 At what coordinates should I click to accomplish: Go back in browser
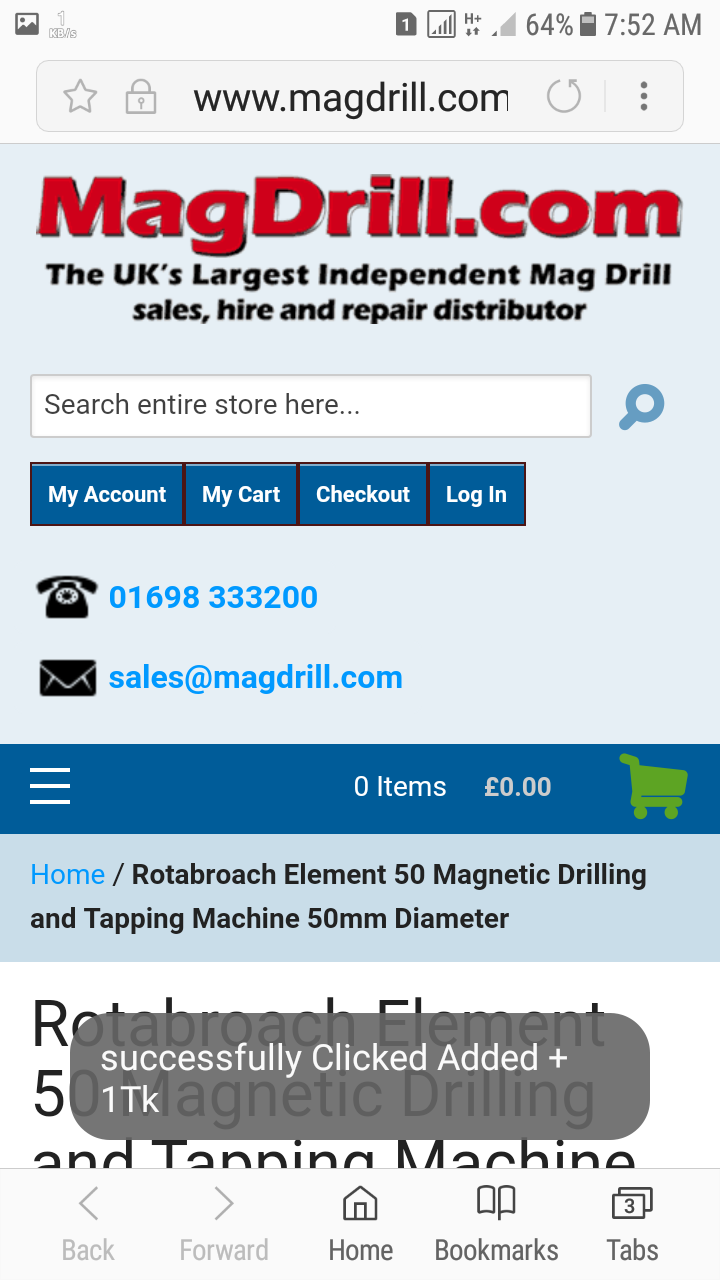coord(88,1223)
